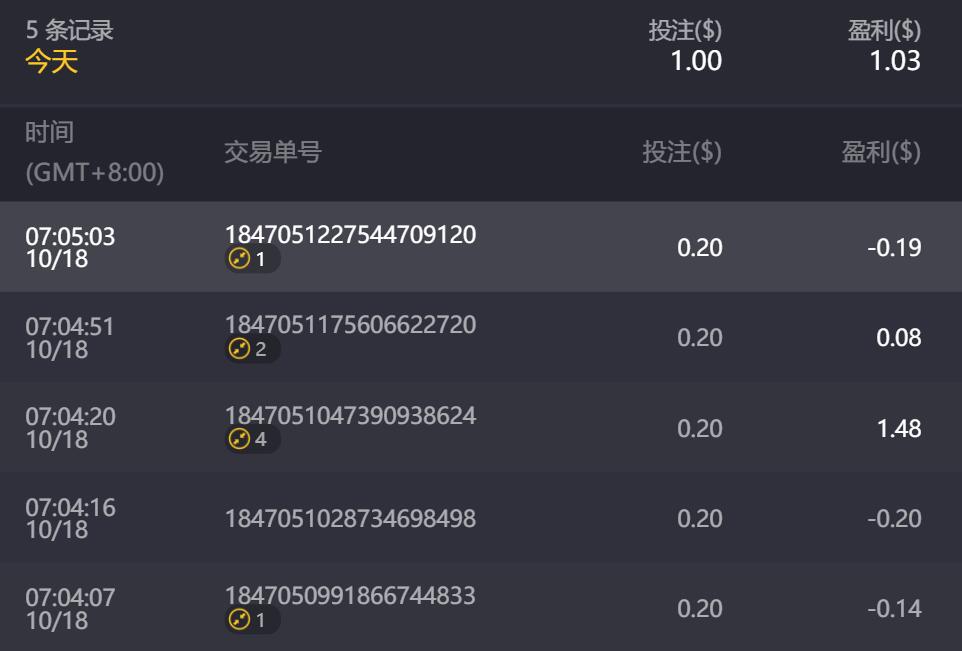View the 1847050991866744833 bet record
Screen dimensions: 962x651
coord(350,596)
